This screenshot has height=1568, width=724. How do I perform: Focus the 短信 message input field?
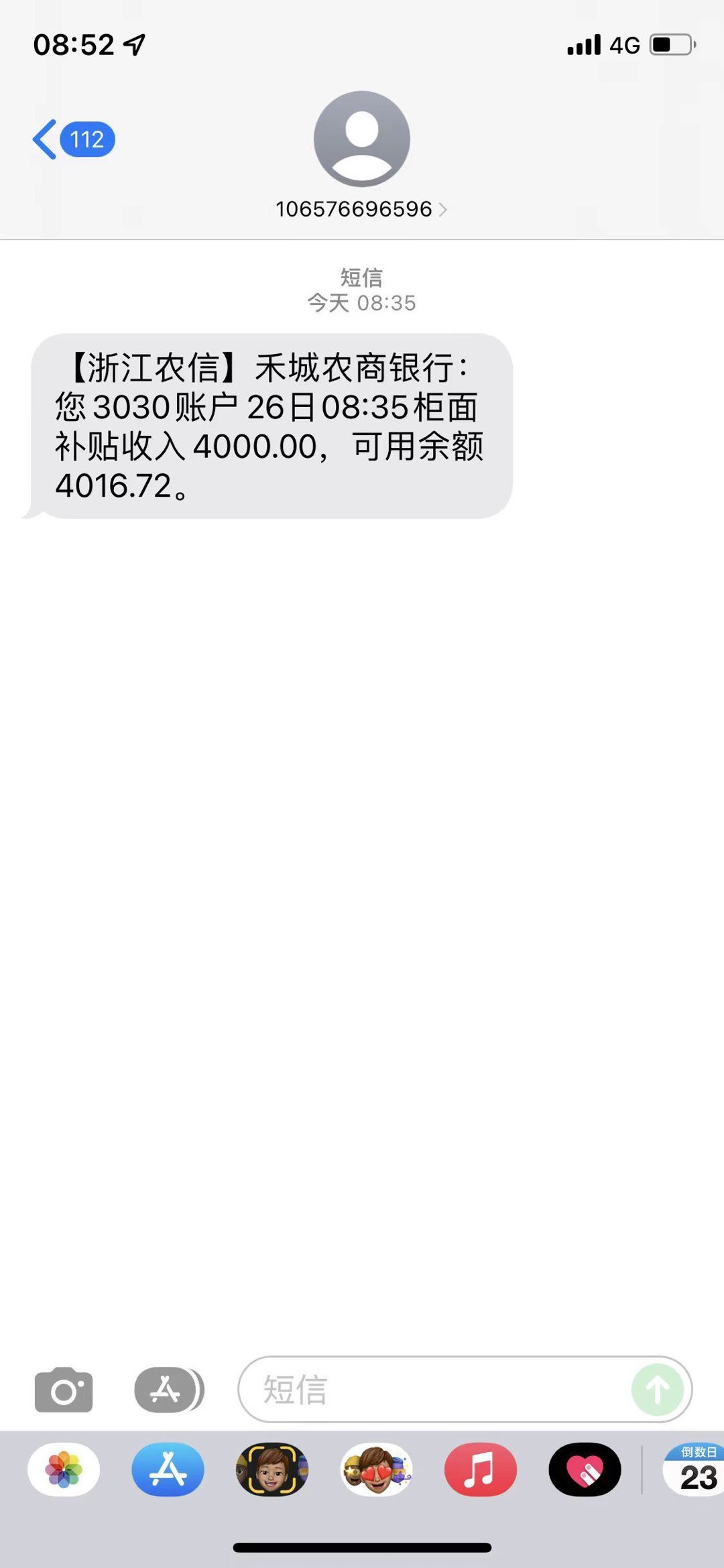(x=436, y=1390)
